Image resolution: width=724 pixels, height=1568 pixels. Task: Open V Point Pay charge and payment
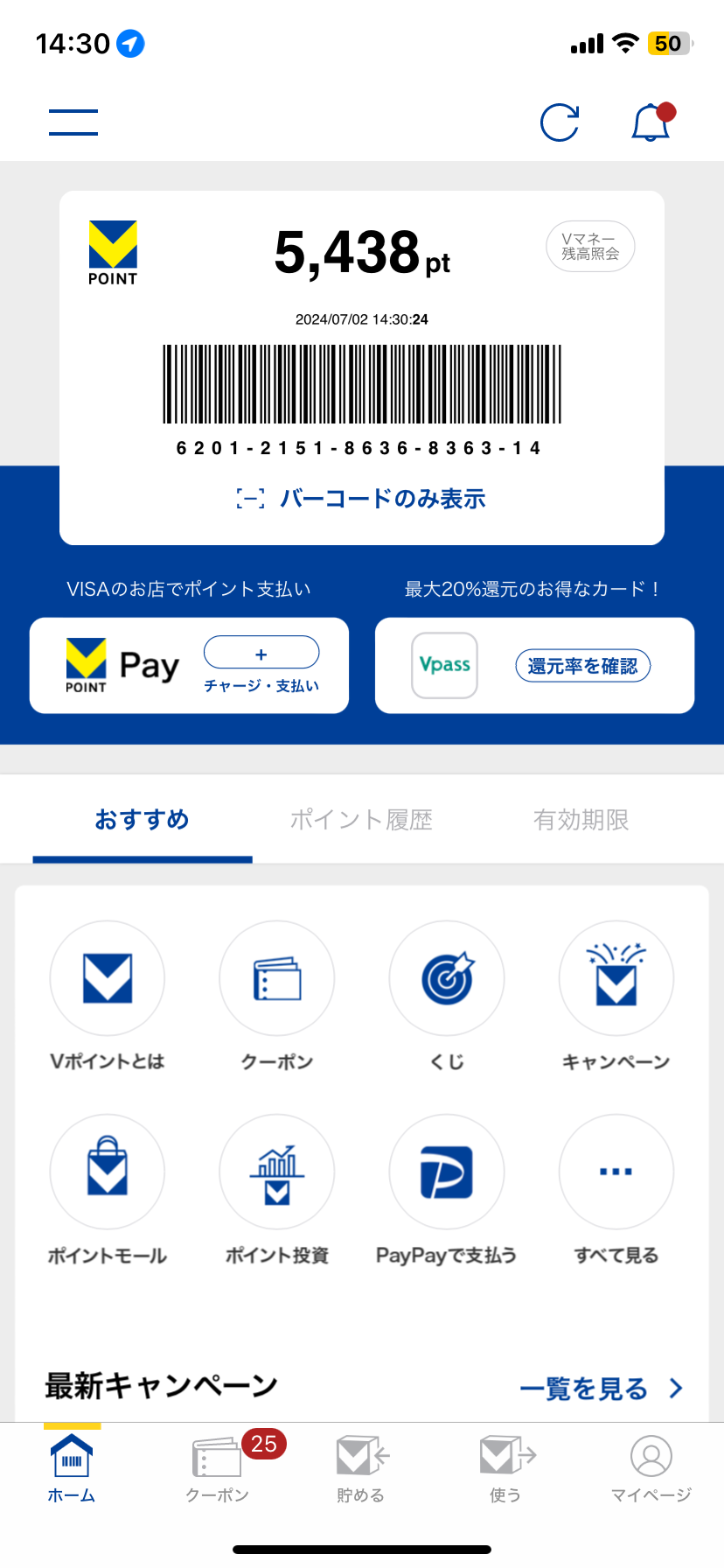tap(261, 665)
